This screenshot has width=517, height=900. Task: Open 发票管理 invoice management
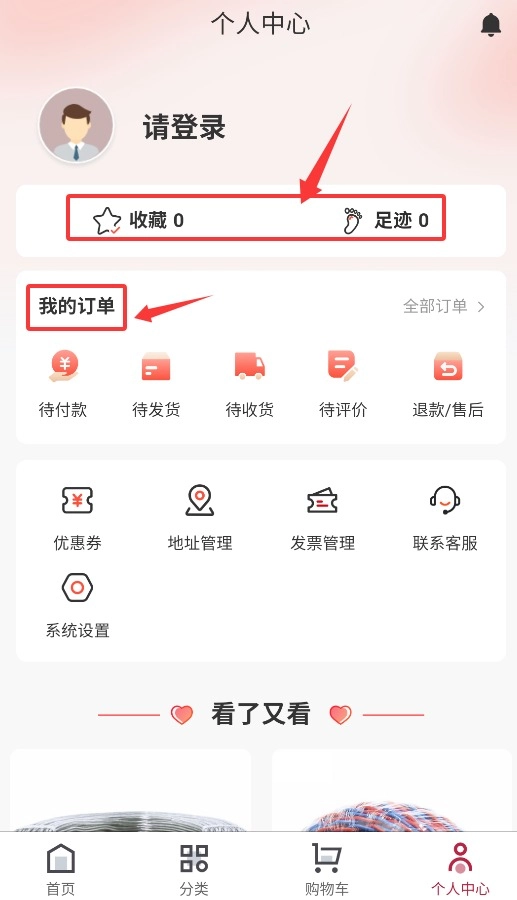point(322,518)
